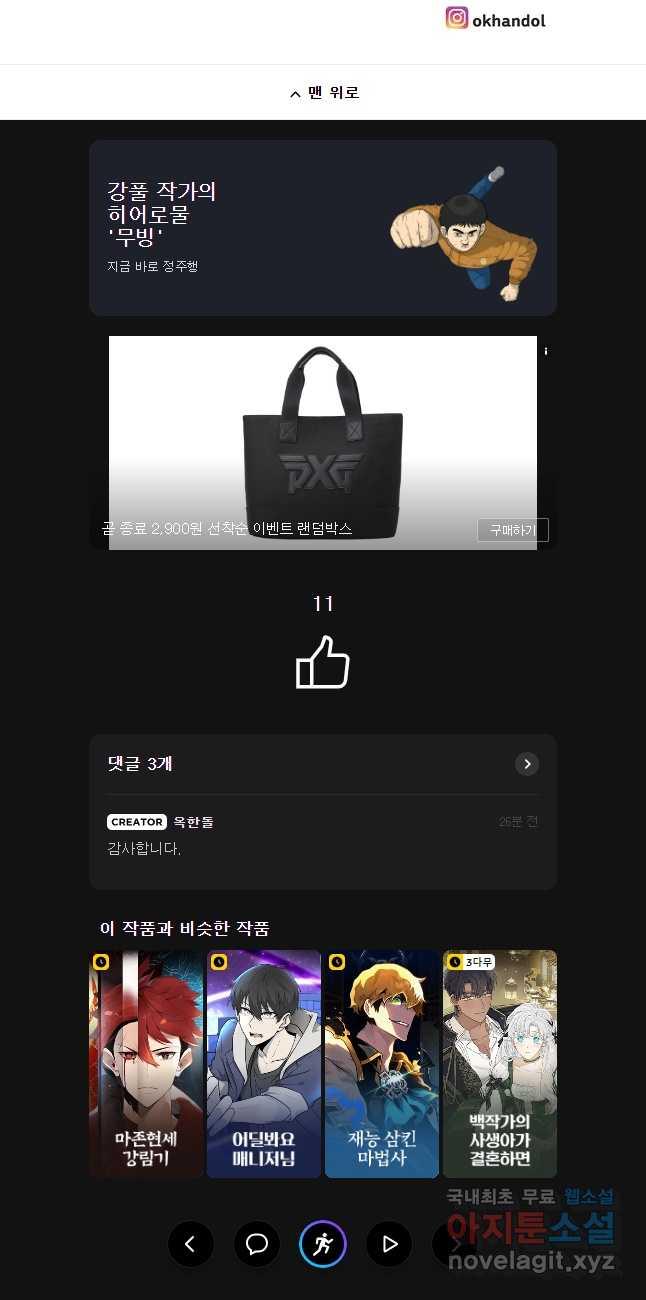Tap '맨 위로' to jump to top
The image size is (646, 1300).
point(323,93)
